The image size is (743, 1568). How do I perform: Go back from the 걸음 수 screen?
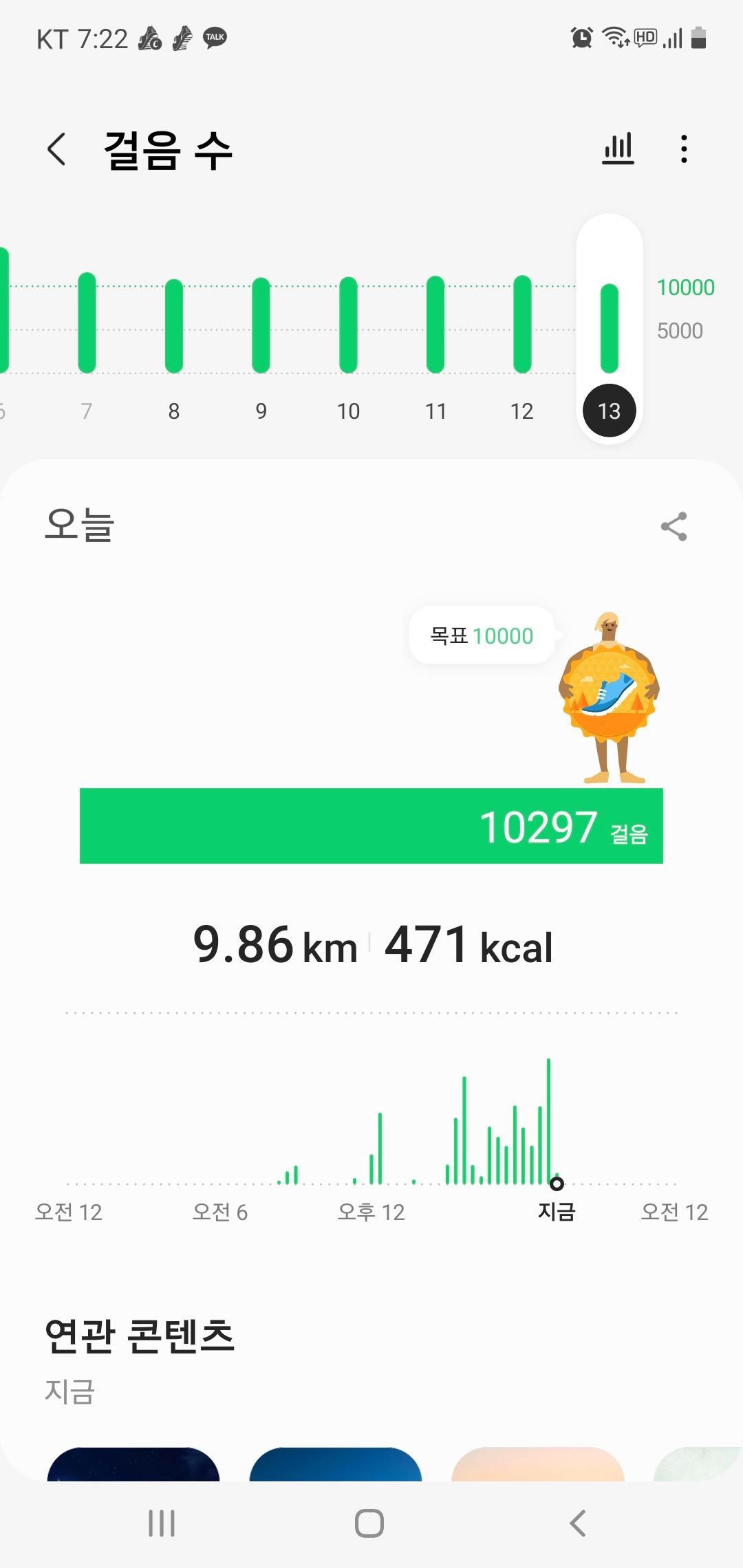coord(57,149)
